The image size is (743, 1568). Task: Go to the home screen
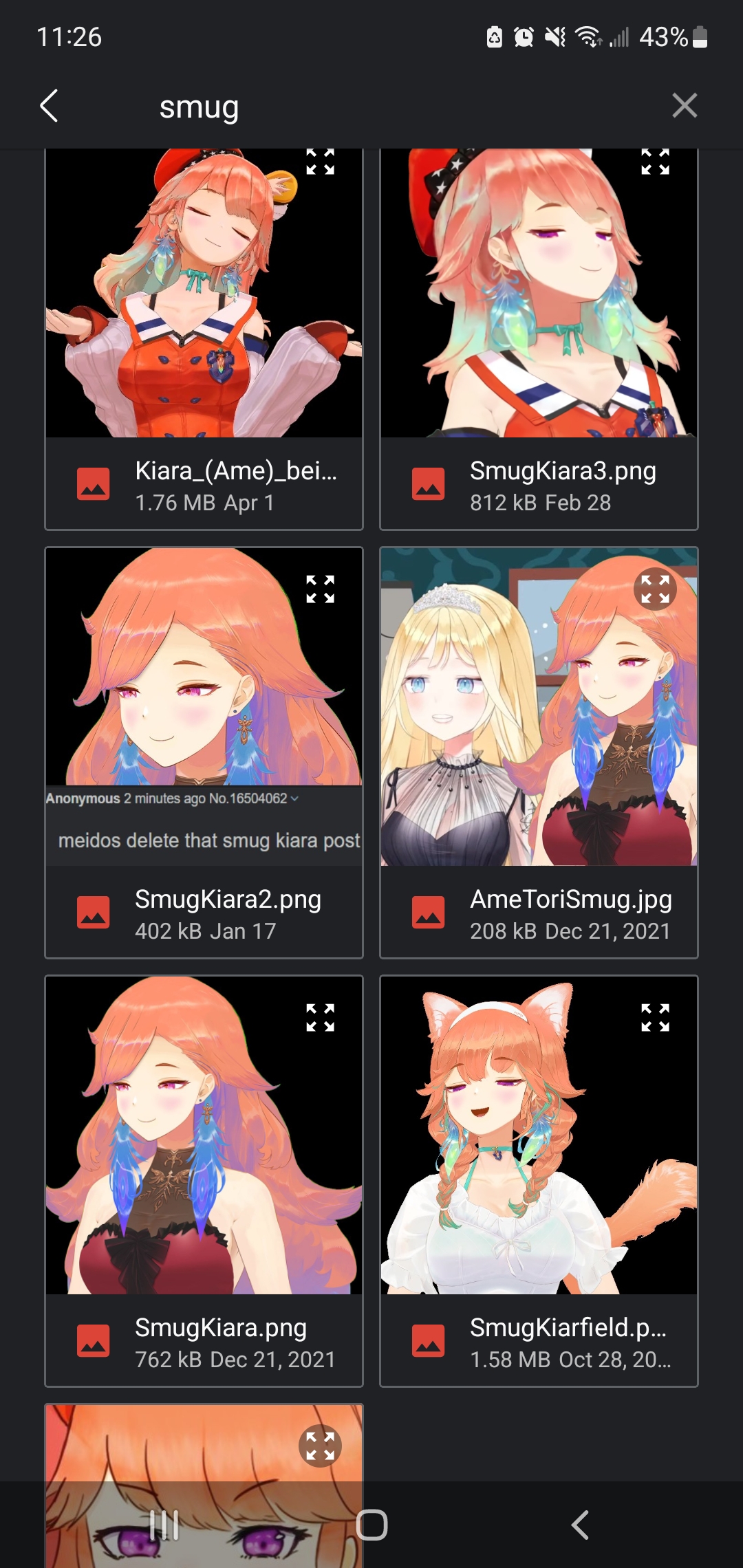[371, 1525]
